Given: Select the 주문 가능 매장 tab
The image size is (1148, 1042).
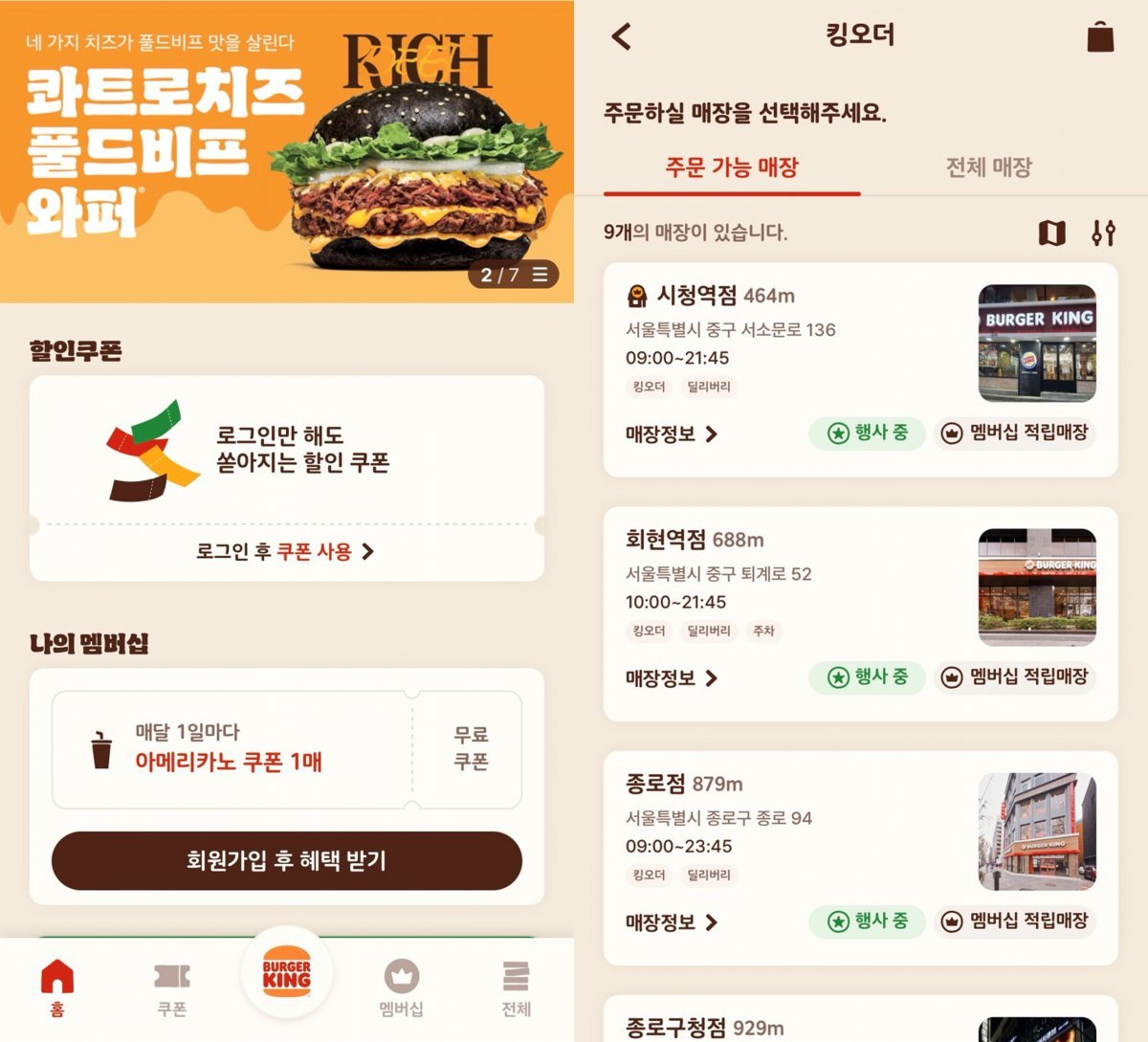Looking at the screenshot, I should [x=732, y=167].
